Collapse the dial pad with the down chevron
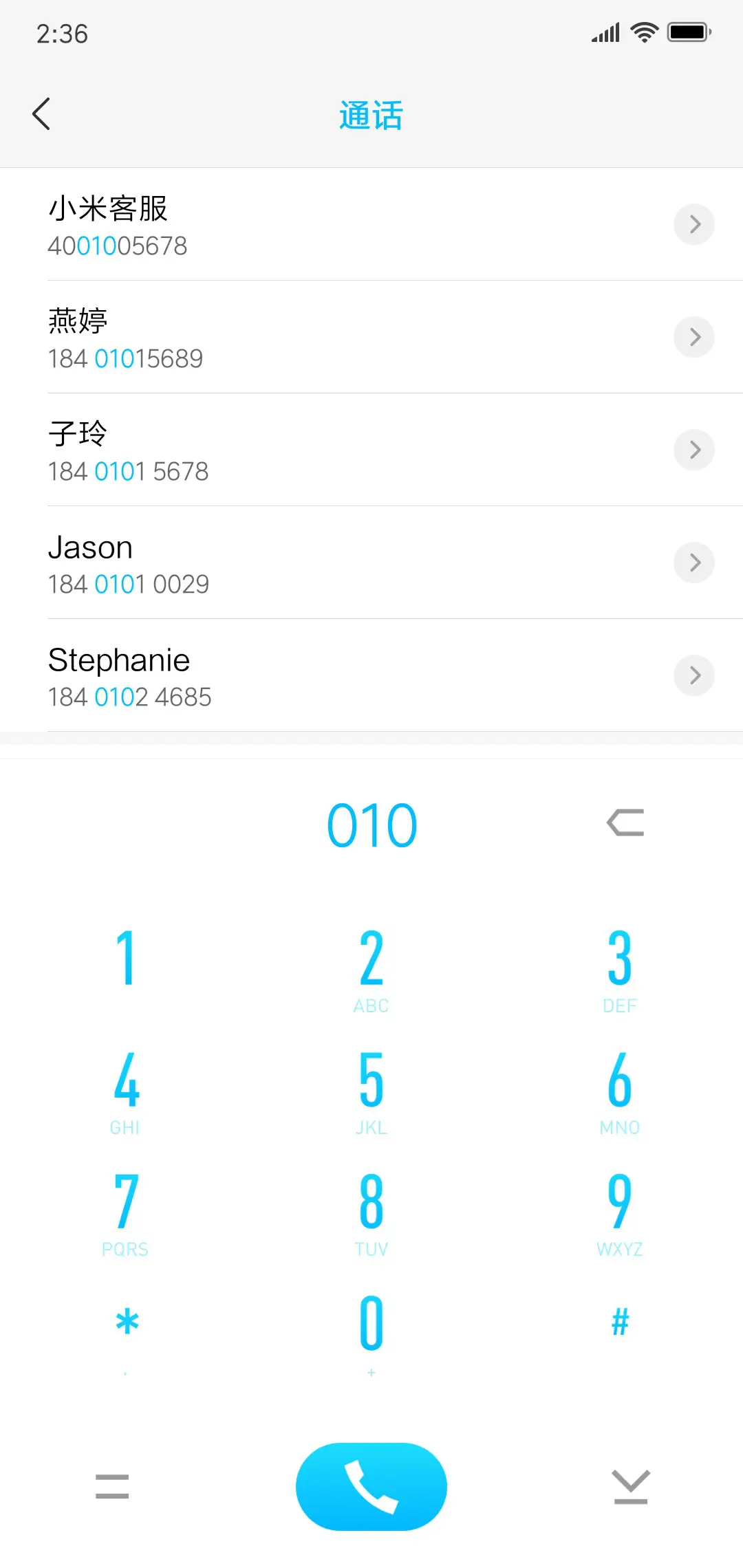743x1568 pixels. pyautogui.click(x=631, y=1485)
